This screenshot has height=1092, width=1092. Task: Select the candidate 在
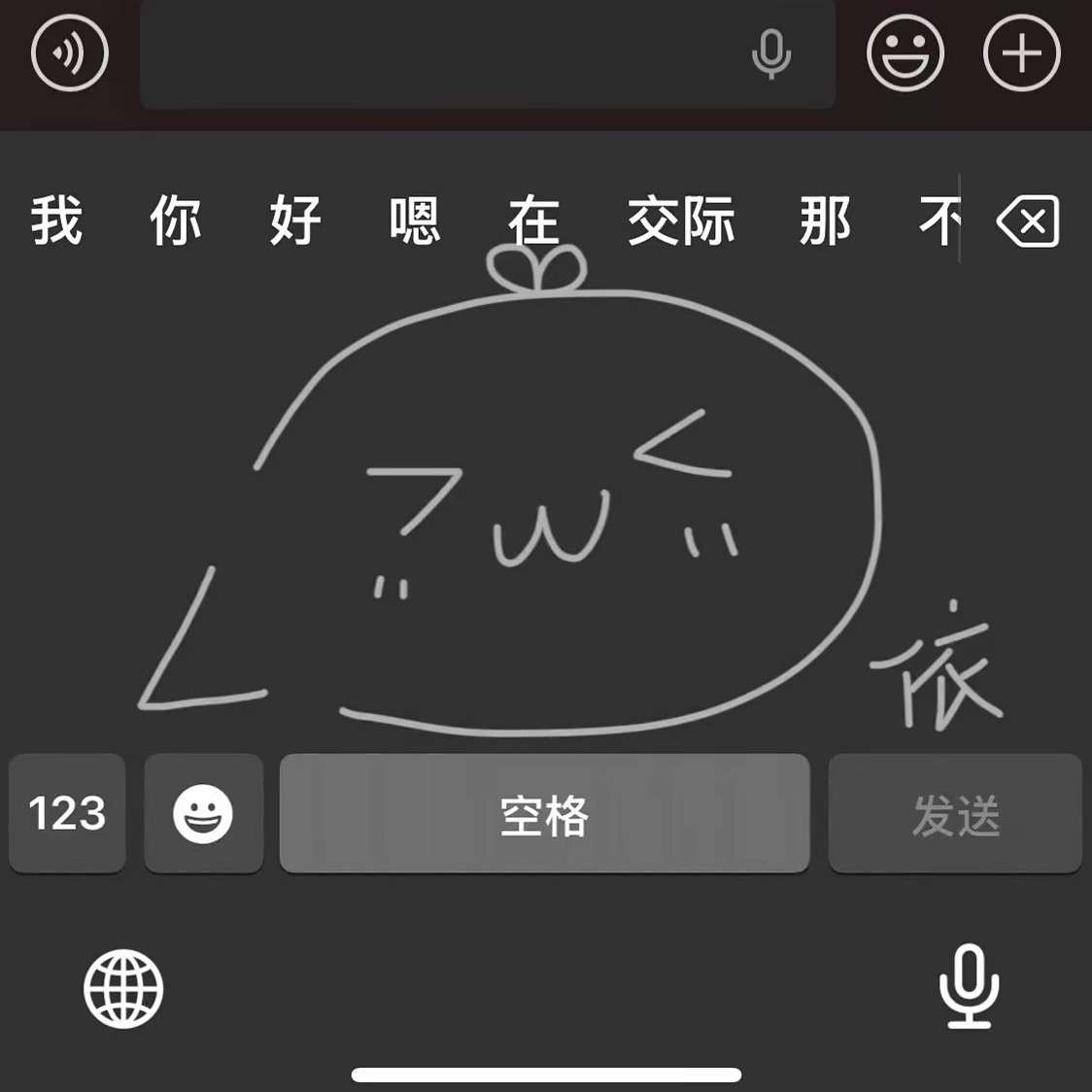click(x=533, y=221)
